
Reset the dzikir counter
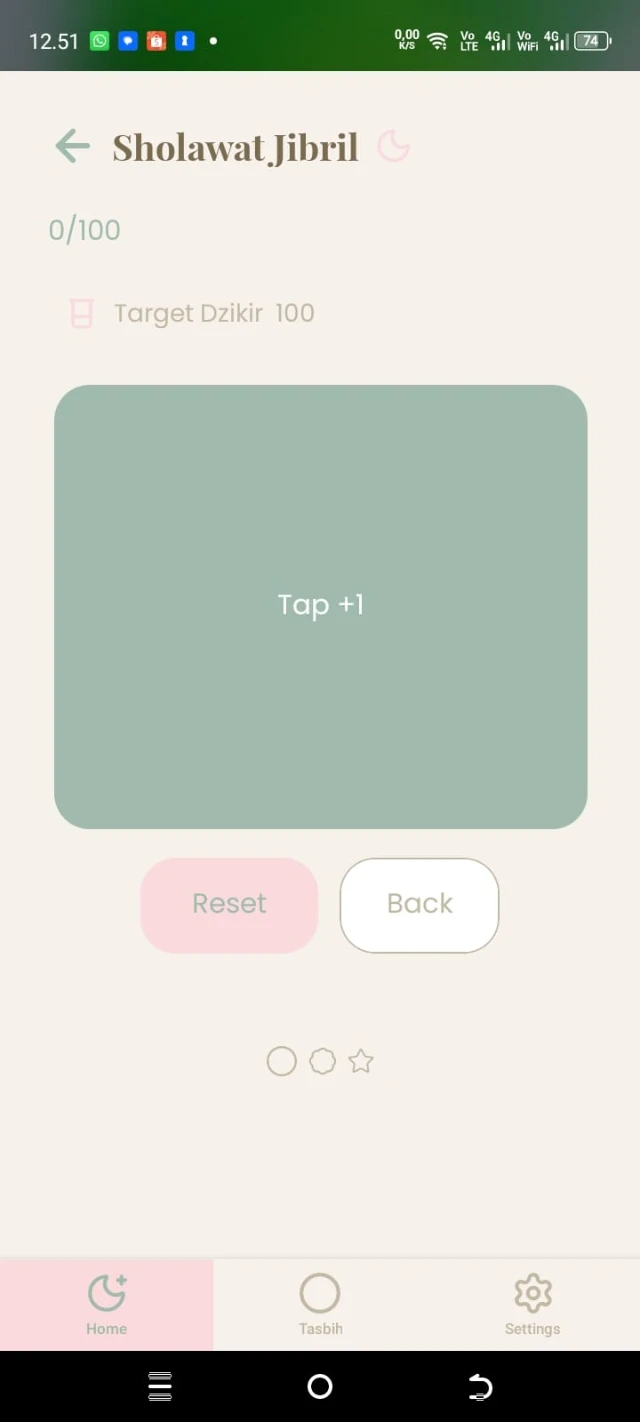229,904
